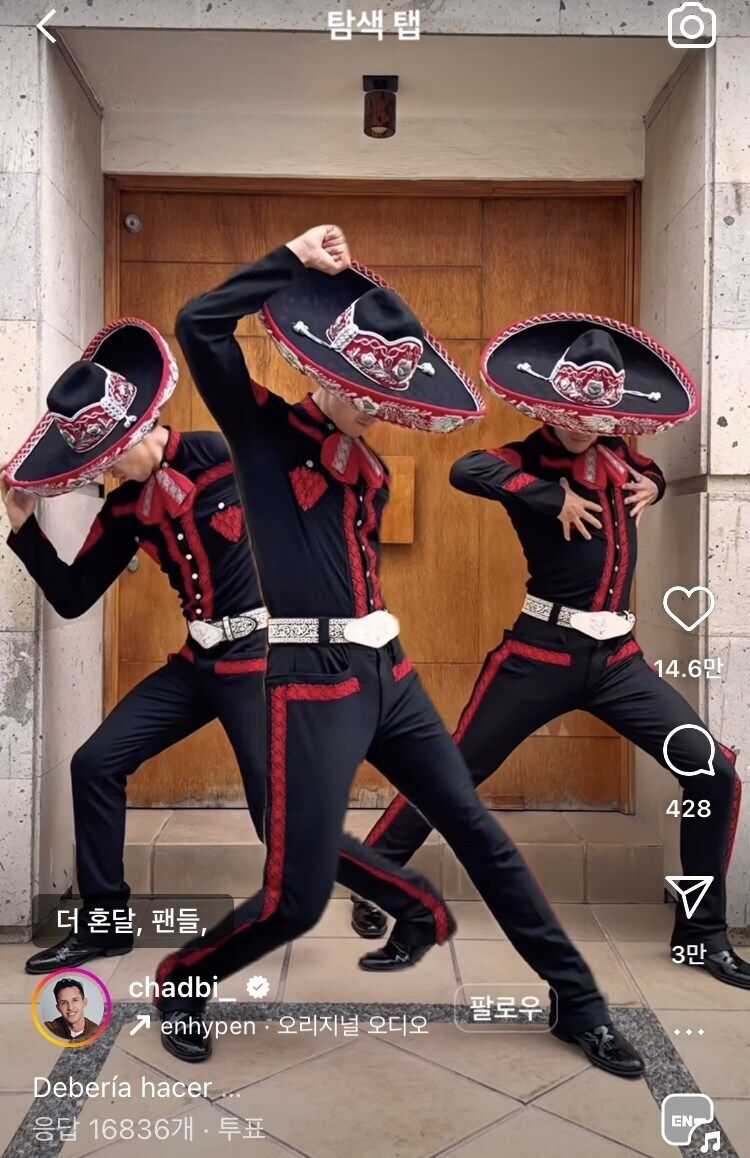Go back from the 탐색 탭 screen
750x1158 pixels.
click(47, 26)
